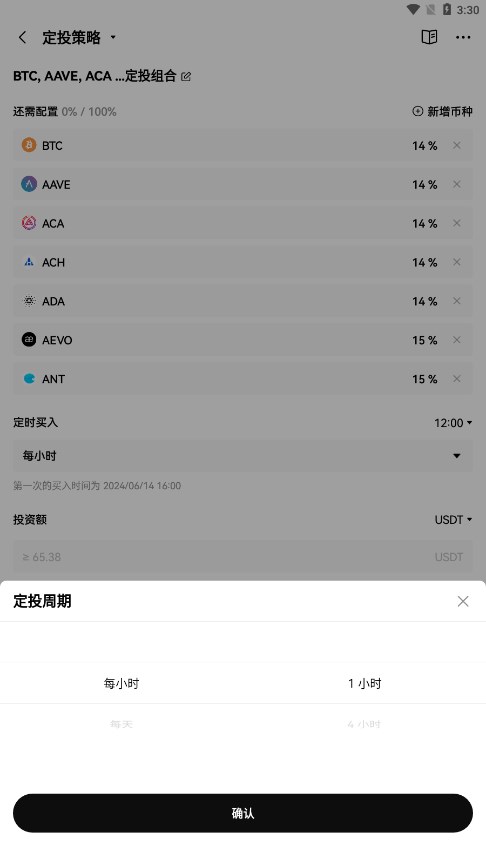Choose the 4 小时 interval option

[x=364, y=724]
